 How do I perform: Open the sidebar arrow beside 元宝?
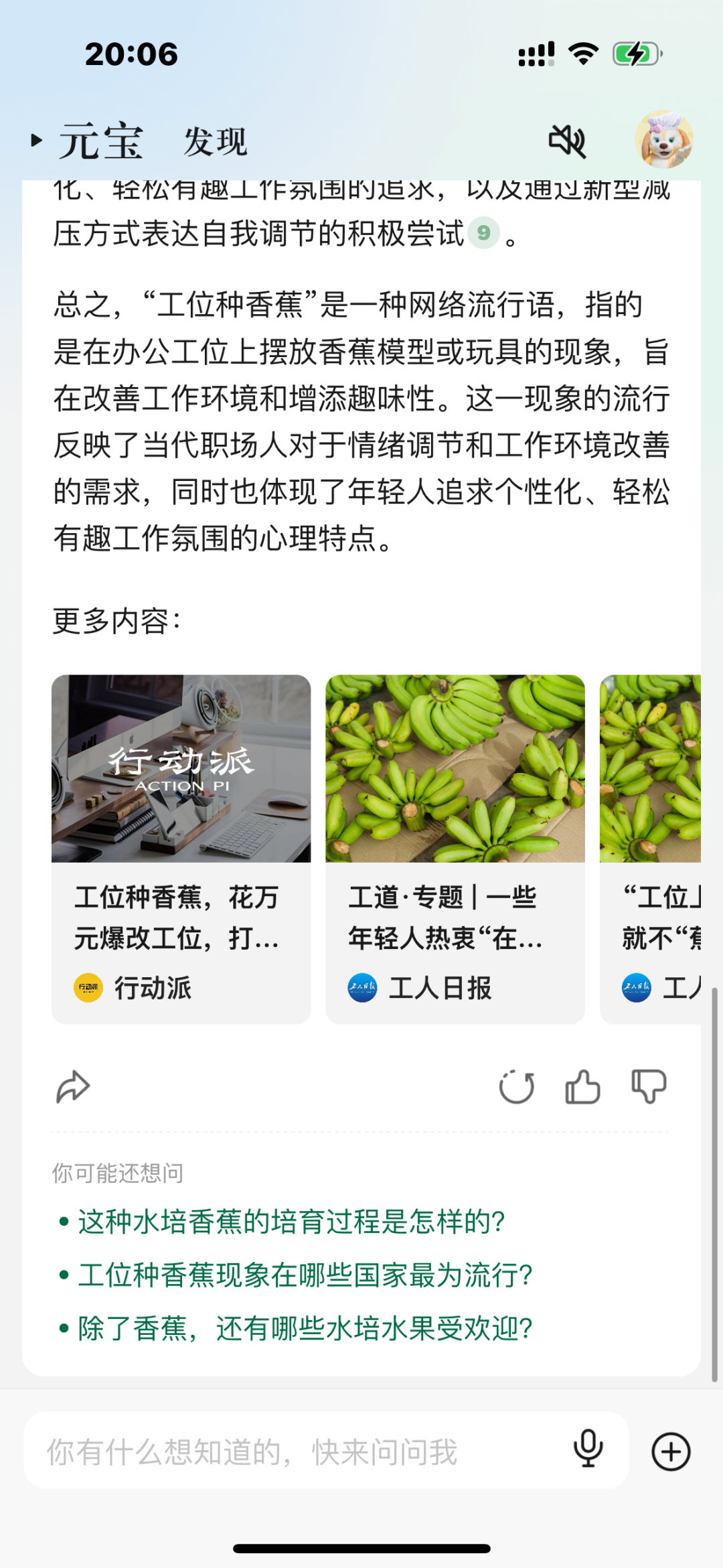pyautogui.click(x=37, y=141)
